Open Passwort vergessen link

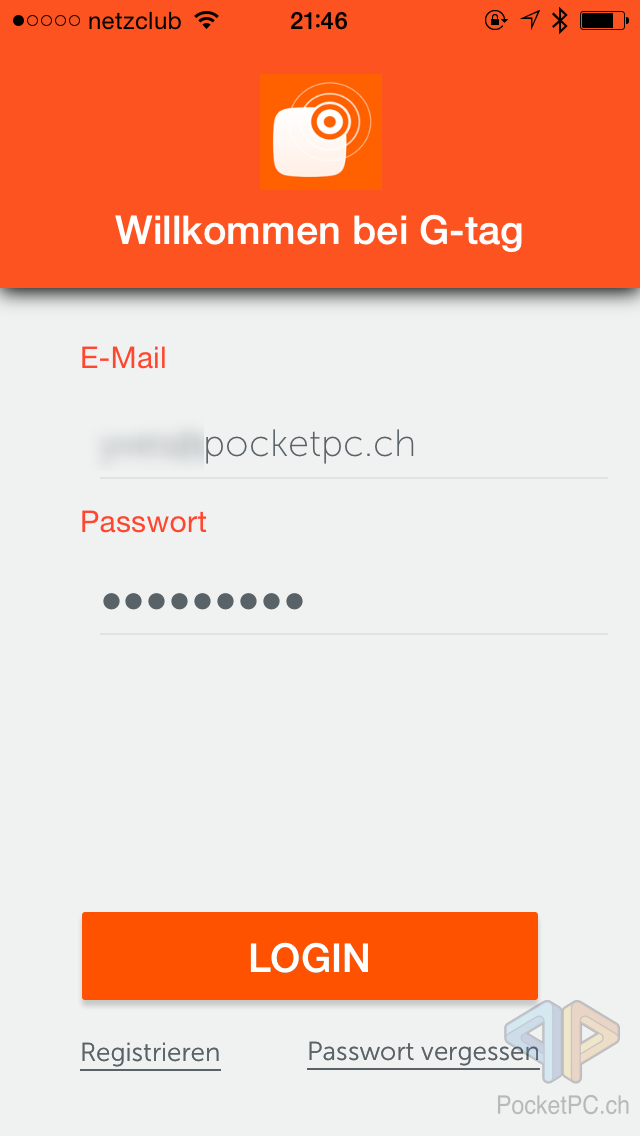[x=423, y=1052]
